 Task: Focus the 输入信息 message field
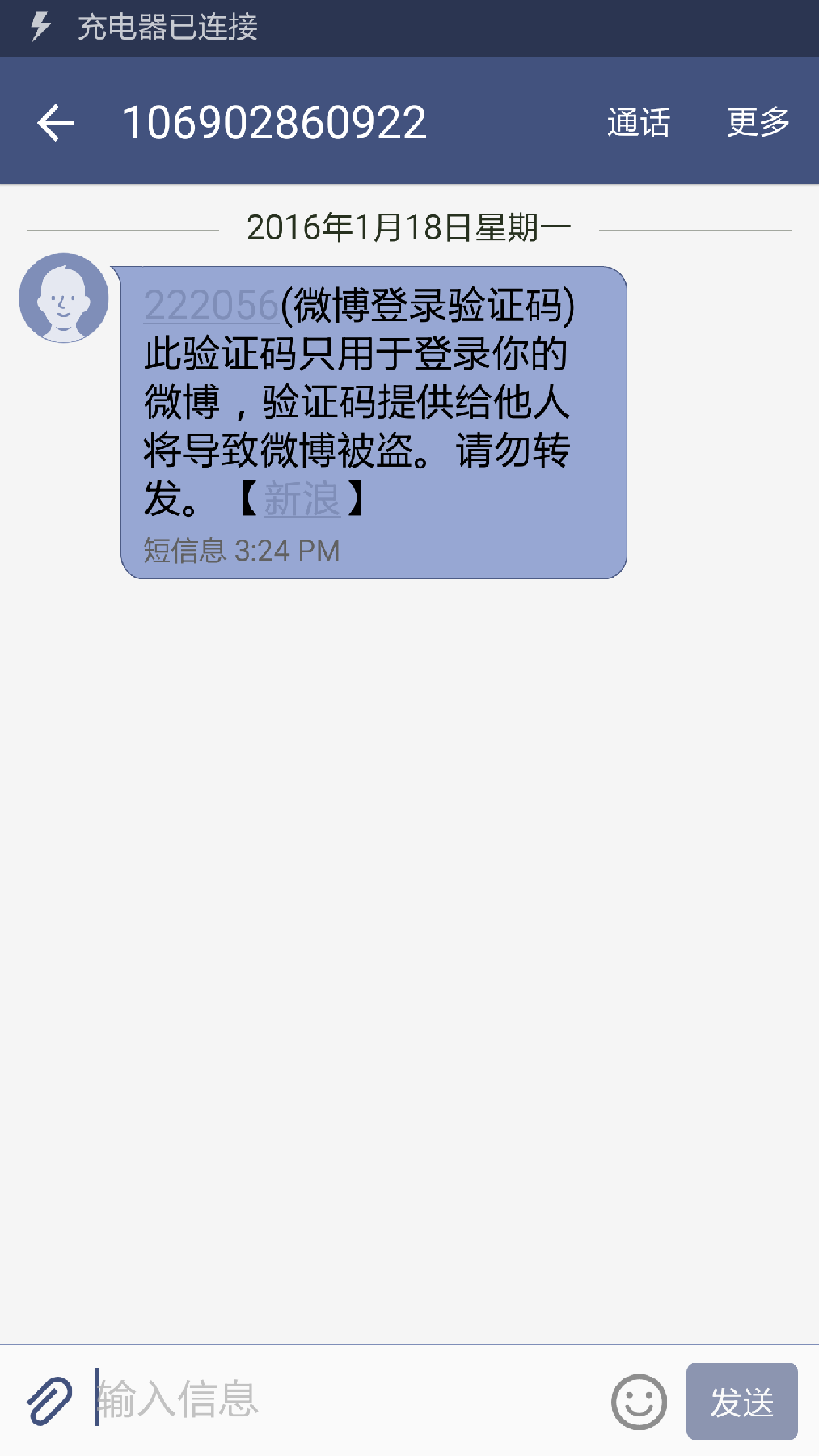click(x=348, y=1399)
